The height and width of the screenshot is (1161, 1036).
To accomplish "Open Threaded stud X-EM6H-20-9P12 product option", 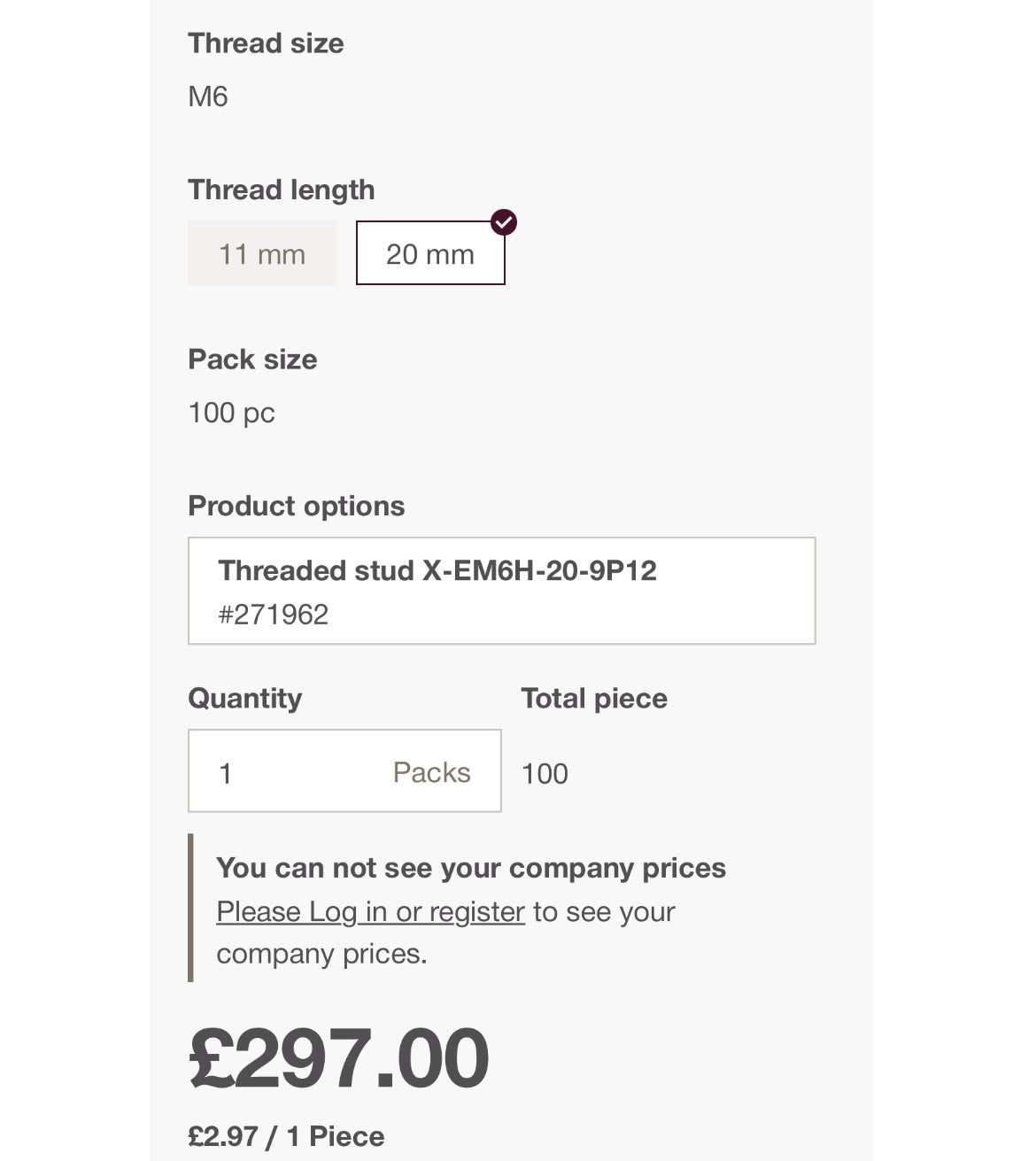I will tap(501, 591).
